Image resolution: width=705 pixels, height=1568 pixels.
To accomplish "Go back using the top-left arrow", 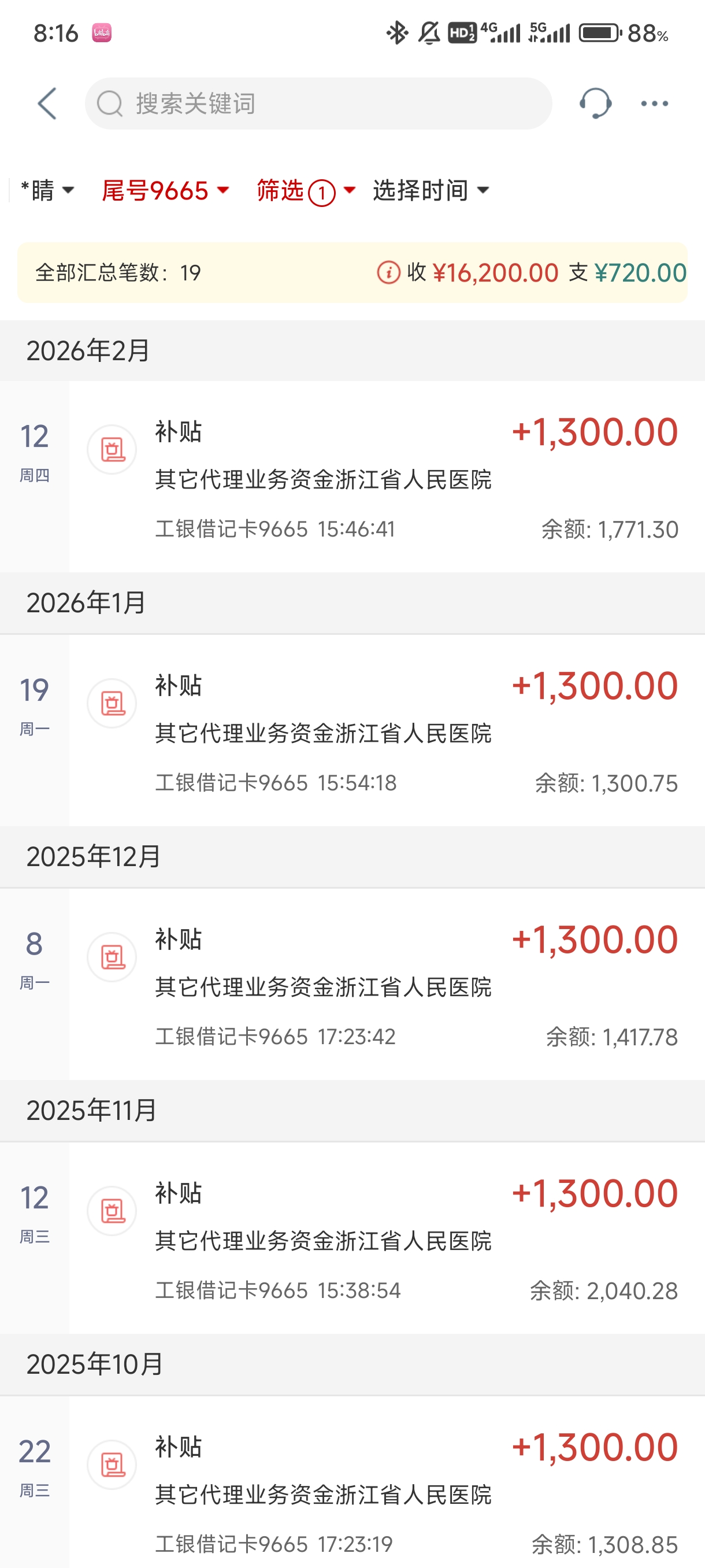I will click(x=47, y=103).
